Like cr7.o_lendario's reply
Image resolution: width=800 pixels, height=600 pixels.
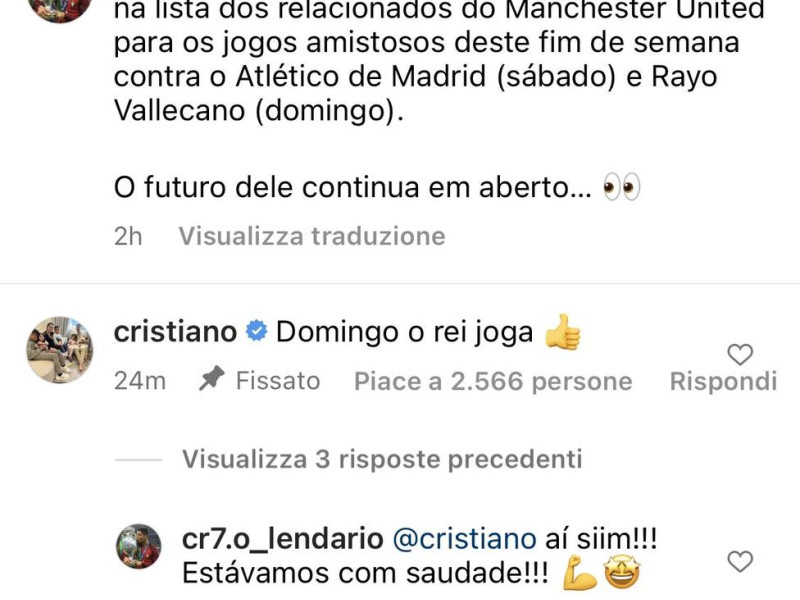tap(740, 561)
